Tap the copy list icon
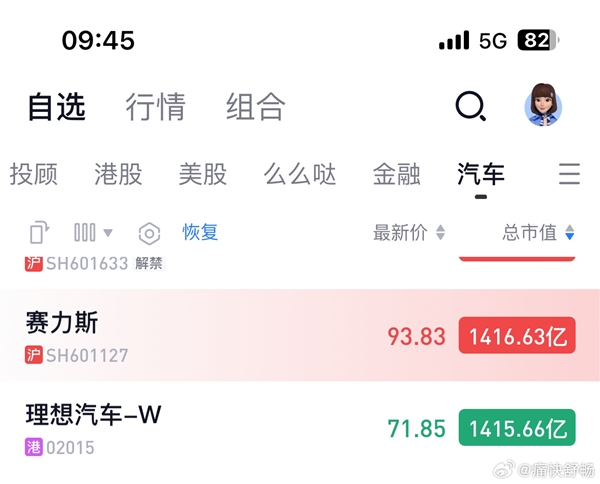This screenshot has height=484, width=600. point(38,234)
